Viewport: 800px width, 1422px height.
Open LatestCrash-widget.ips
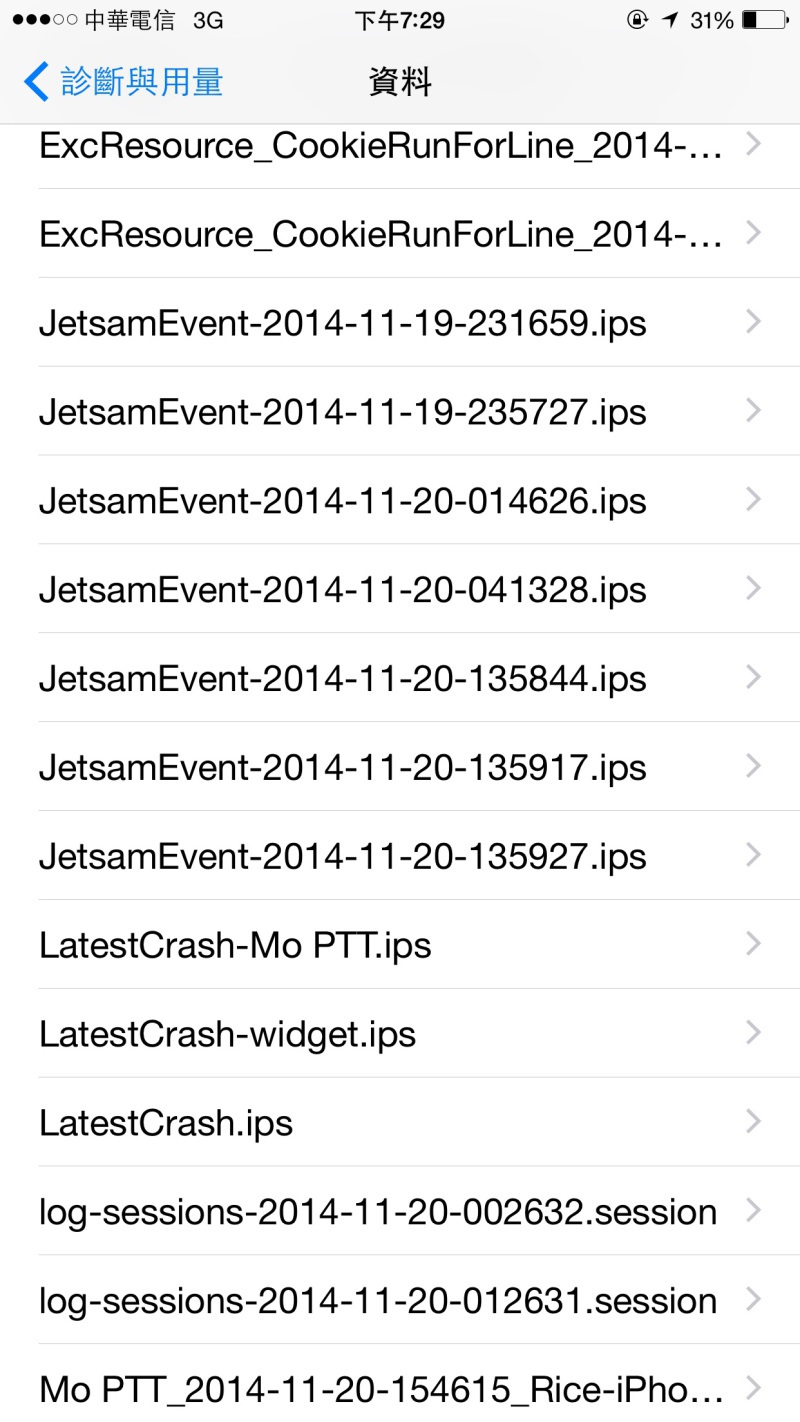coord(400,1035)
